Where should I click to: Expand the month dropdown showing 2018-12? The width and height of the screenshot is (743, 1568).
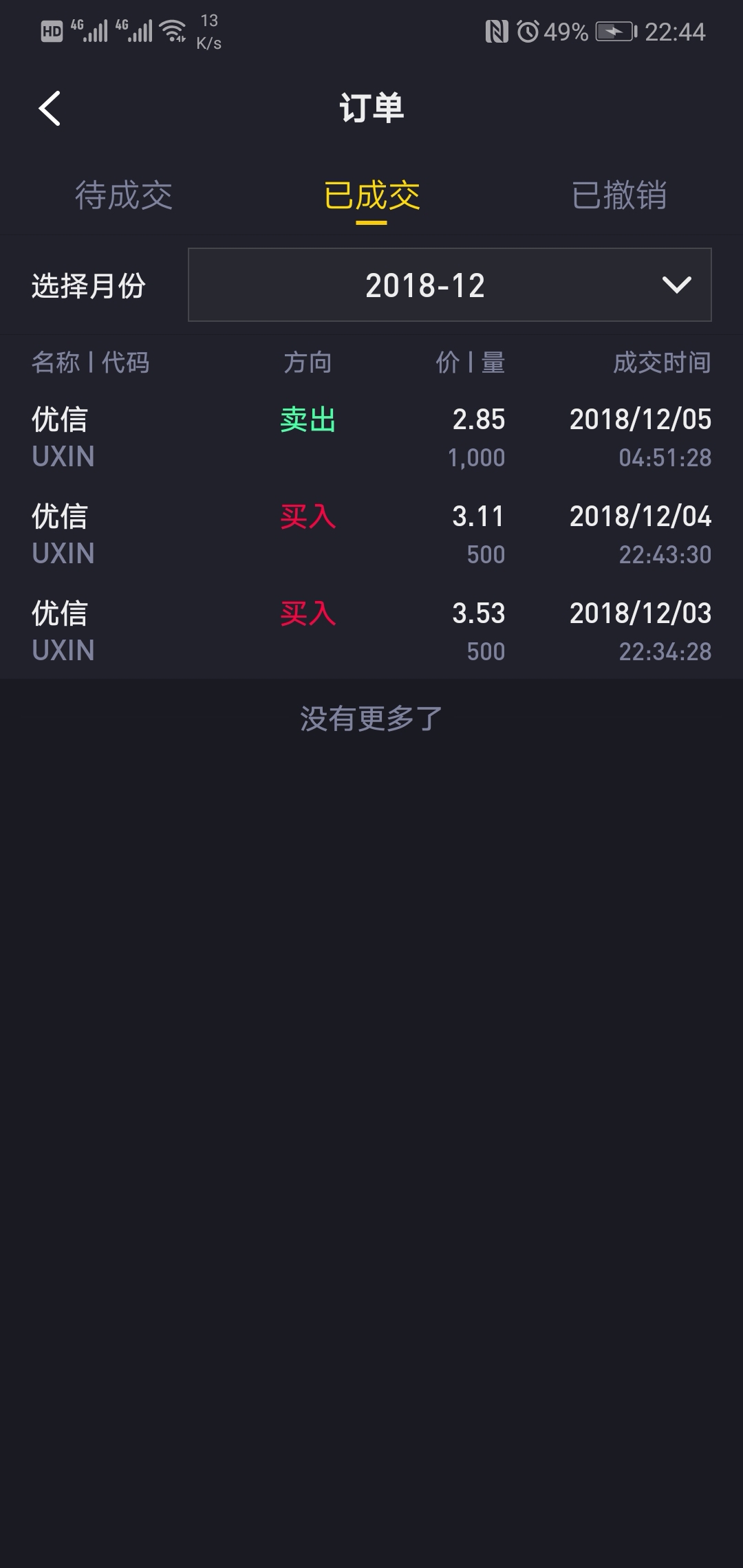point(450,285)
